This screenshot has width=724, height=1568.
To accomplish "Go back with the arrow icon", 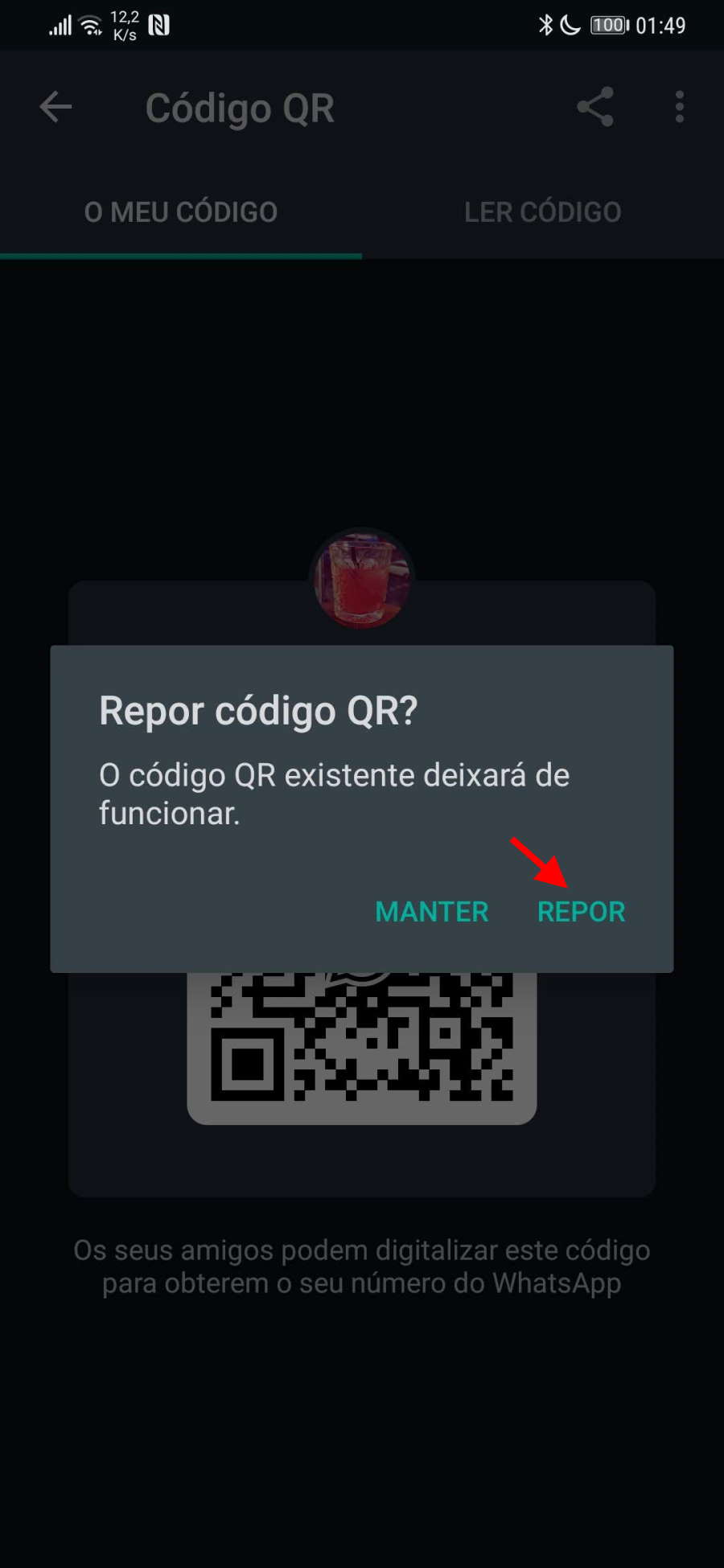I will (56, 107).
